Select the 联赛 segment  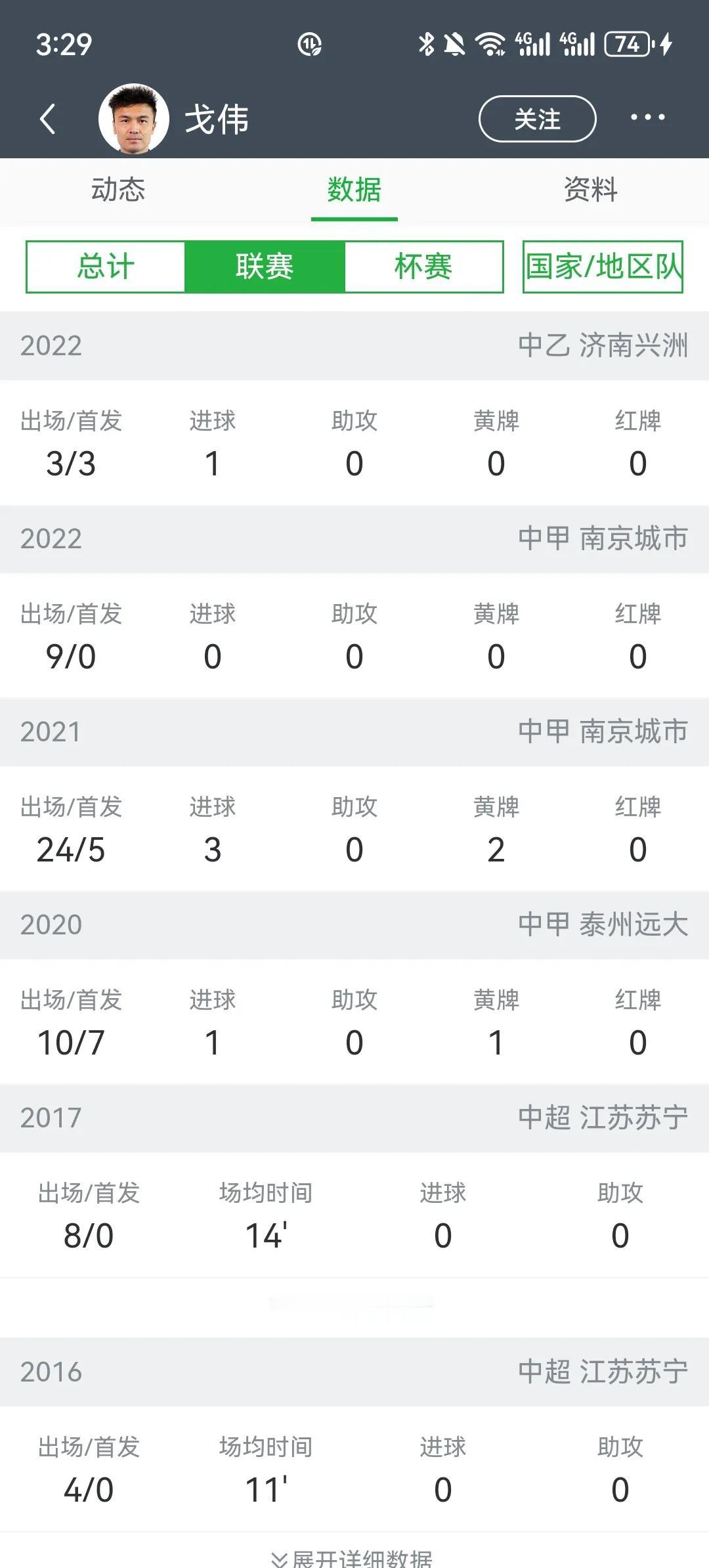[x=265, y=267]
